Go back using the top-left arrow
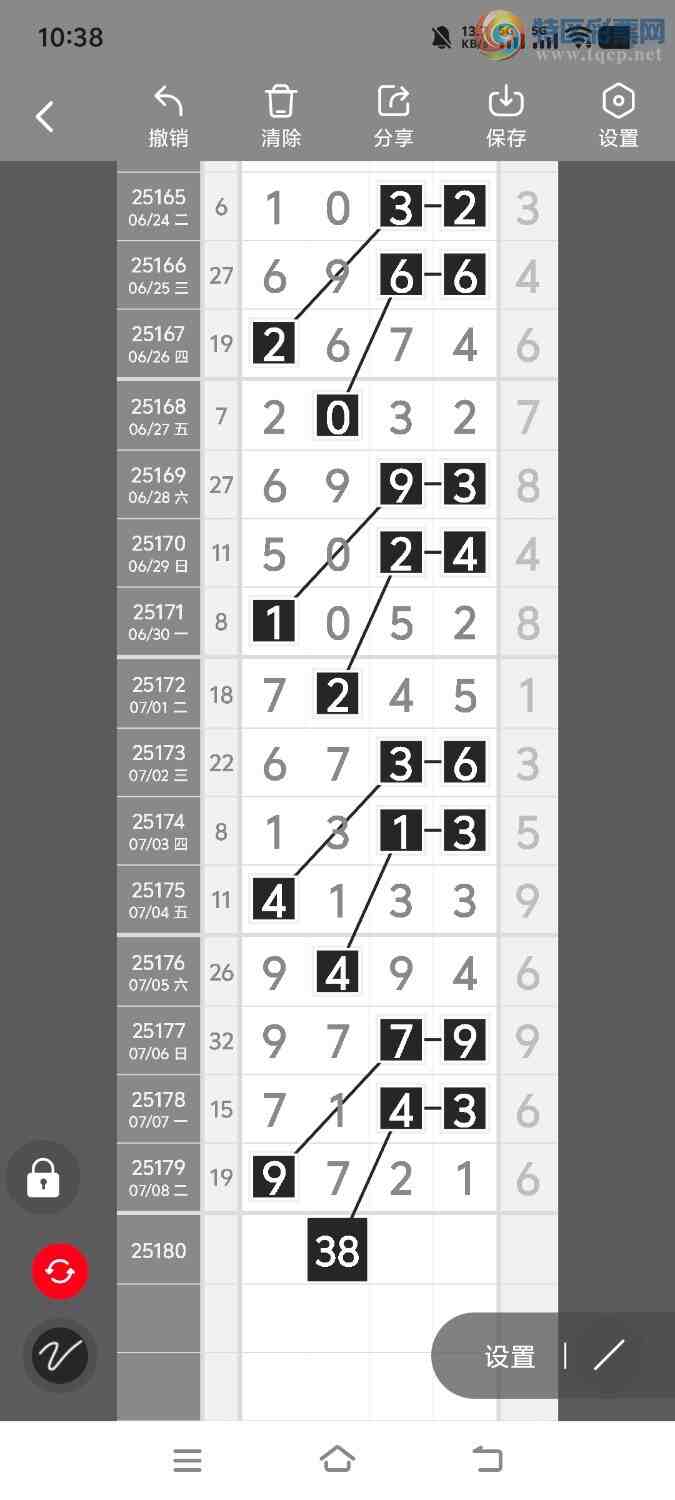The width and height of the screenshot is (675, 1500). pos(45,117)
